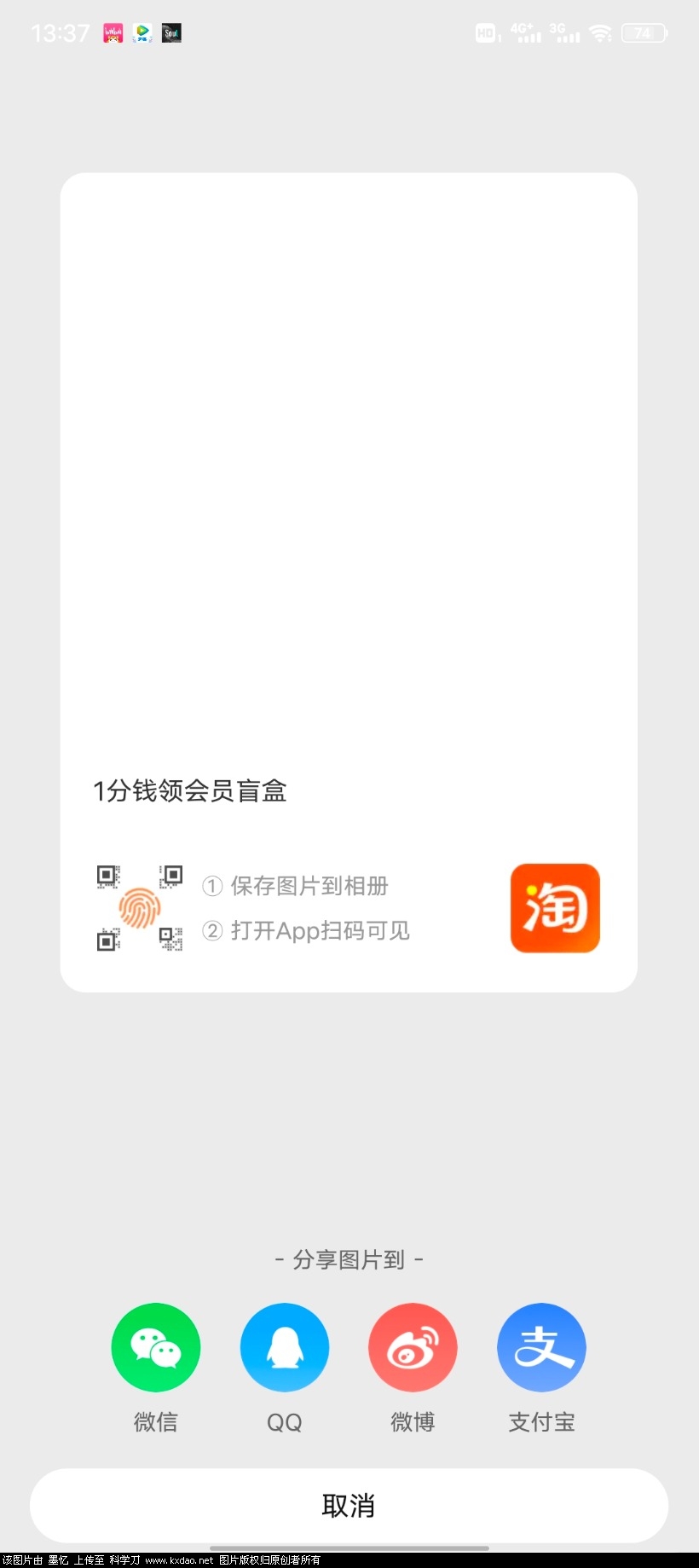Screen dimensions: 699x1568
Task: Select the Weibo share icon
Action: (413, 1347)
